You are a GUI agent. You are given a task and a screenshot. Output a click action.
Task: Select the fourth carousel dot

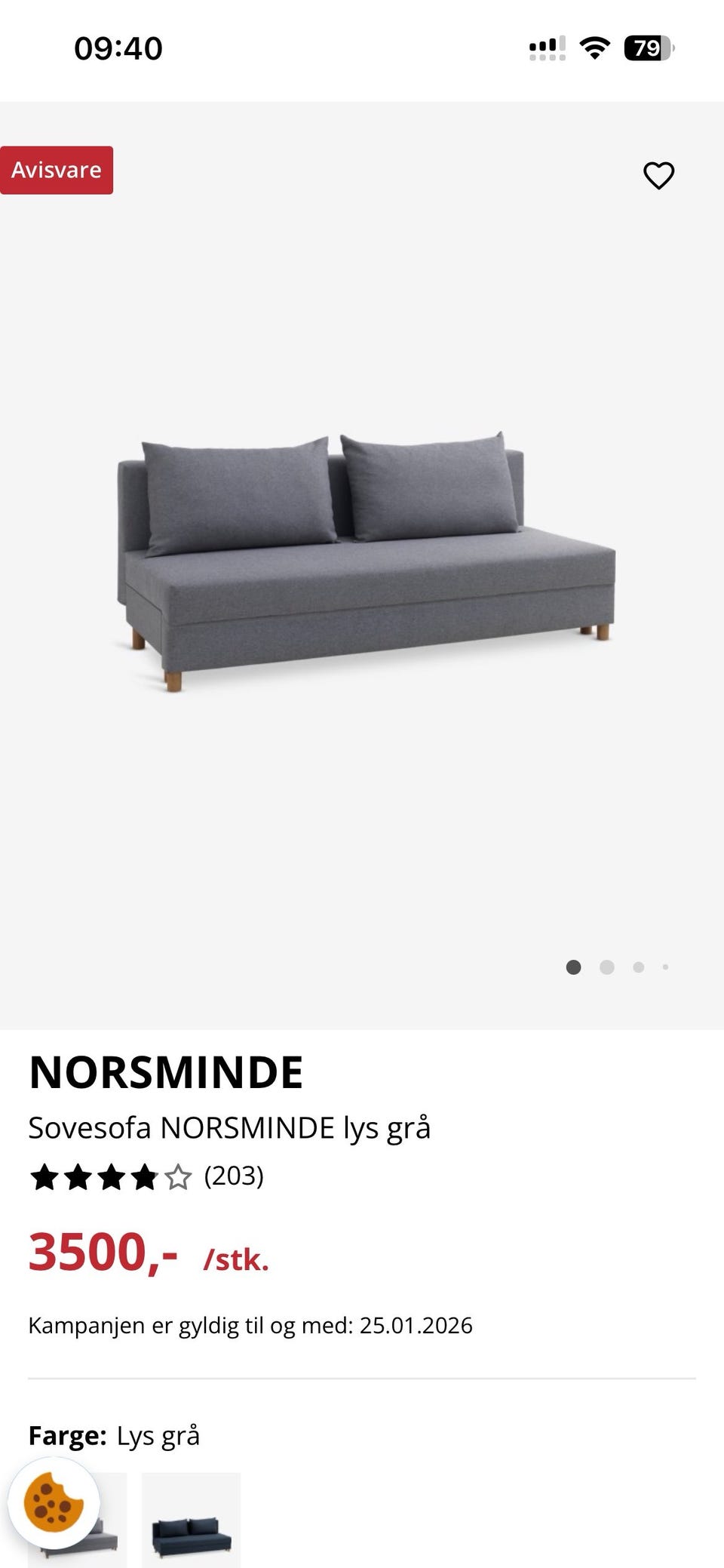coord(666,966)
